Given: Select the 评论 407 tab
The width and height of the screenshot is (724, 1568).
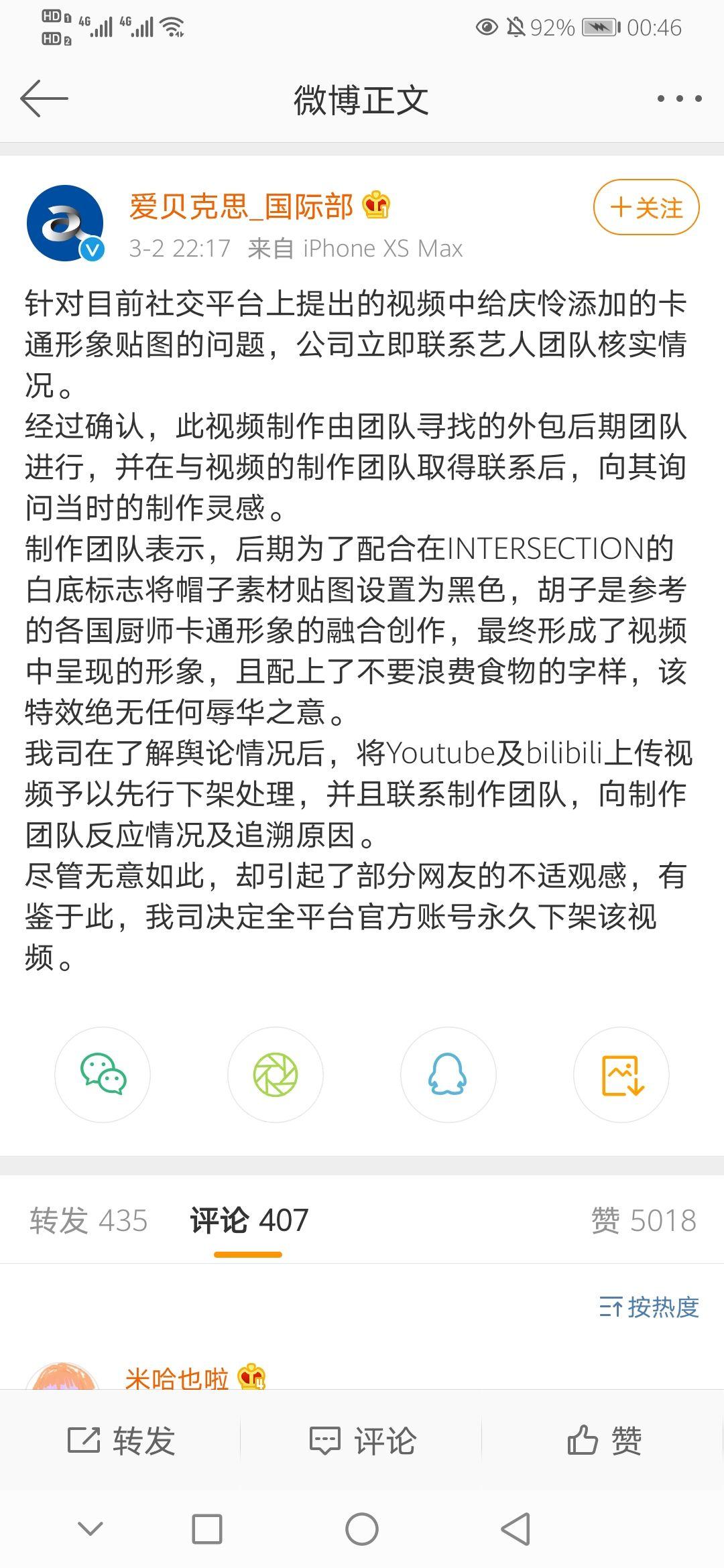Looking at the screenshot, I should [x=249, y=1220].
